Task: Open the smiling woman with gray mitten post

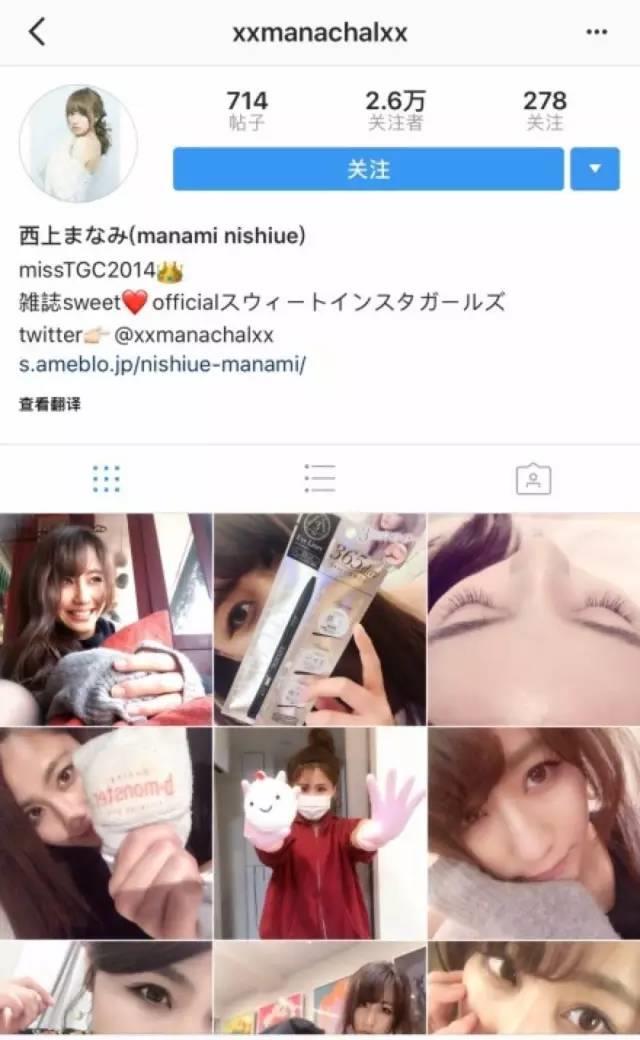Action: pos(105,618)
